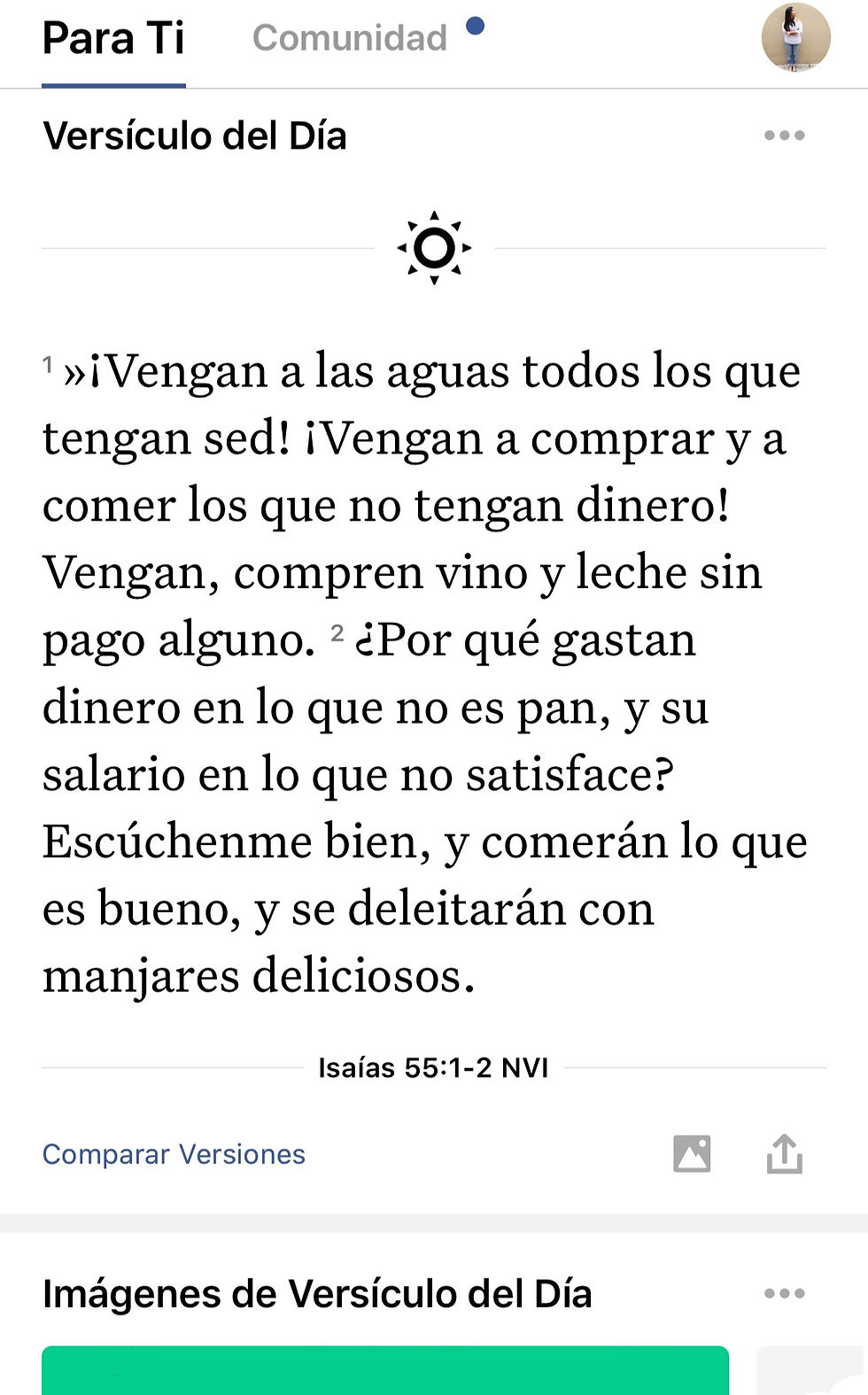Open the profile avatar
868x1395 pixels.
tap(795, 37)
